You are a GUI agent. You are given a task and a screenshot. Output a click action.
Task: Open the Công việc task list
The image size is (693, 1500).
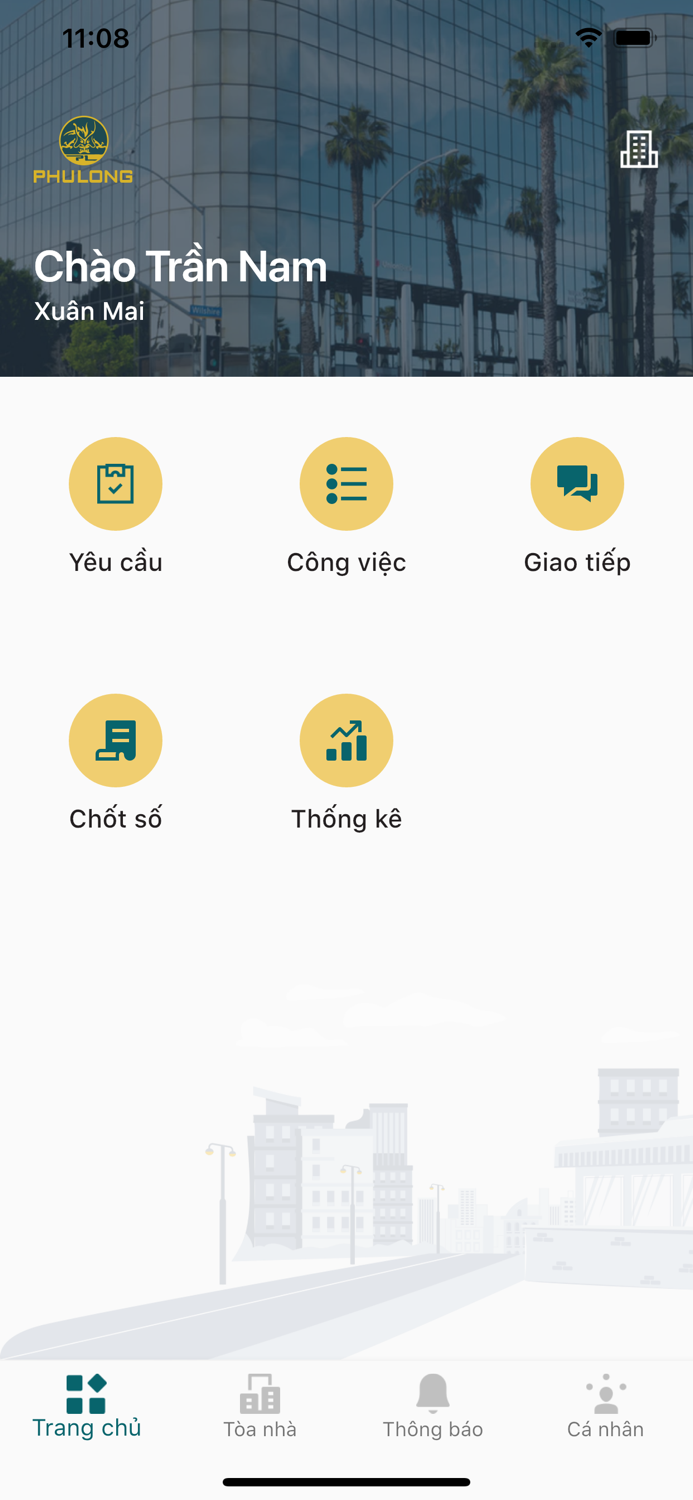click(x=346, y=484)
